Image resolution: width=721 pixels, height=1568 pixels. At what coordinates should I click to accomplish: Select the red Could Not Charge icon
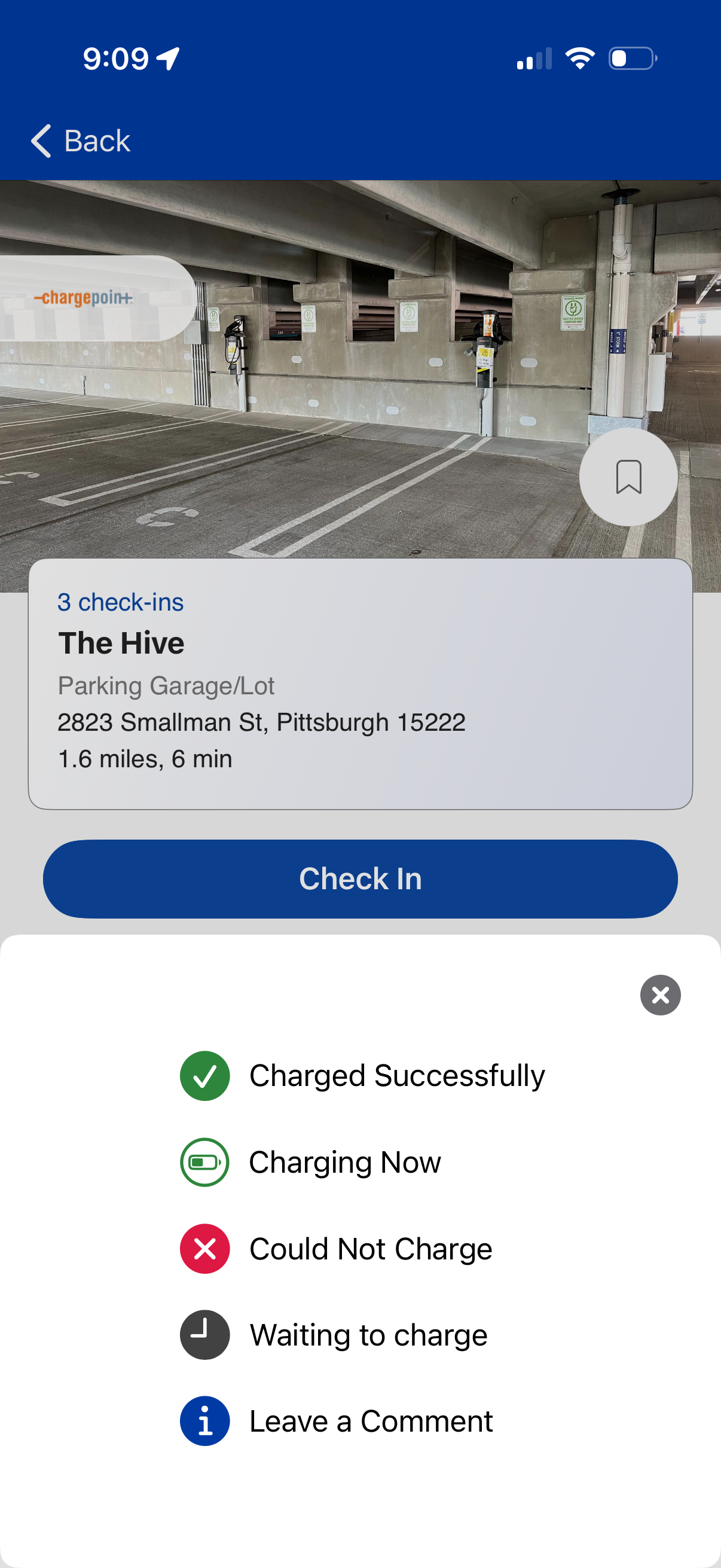[x=204, y=1249]
